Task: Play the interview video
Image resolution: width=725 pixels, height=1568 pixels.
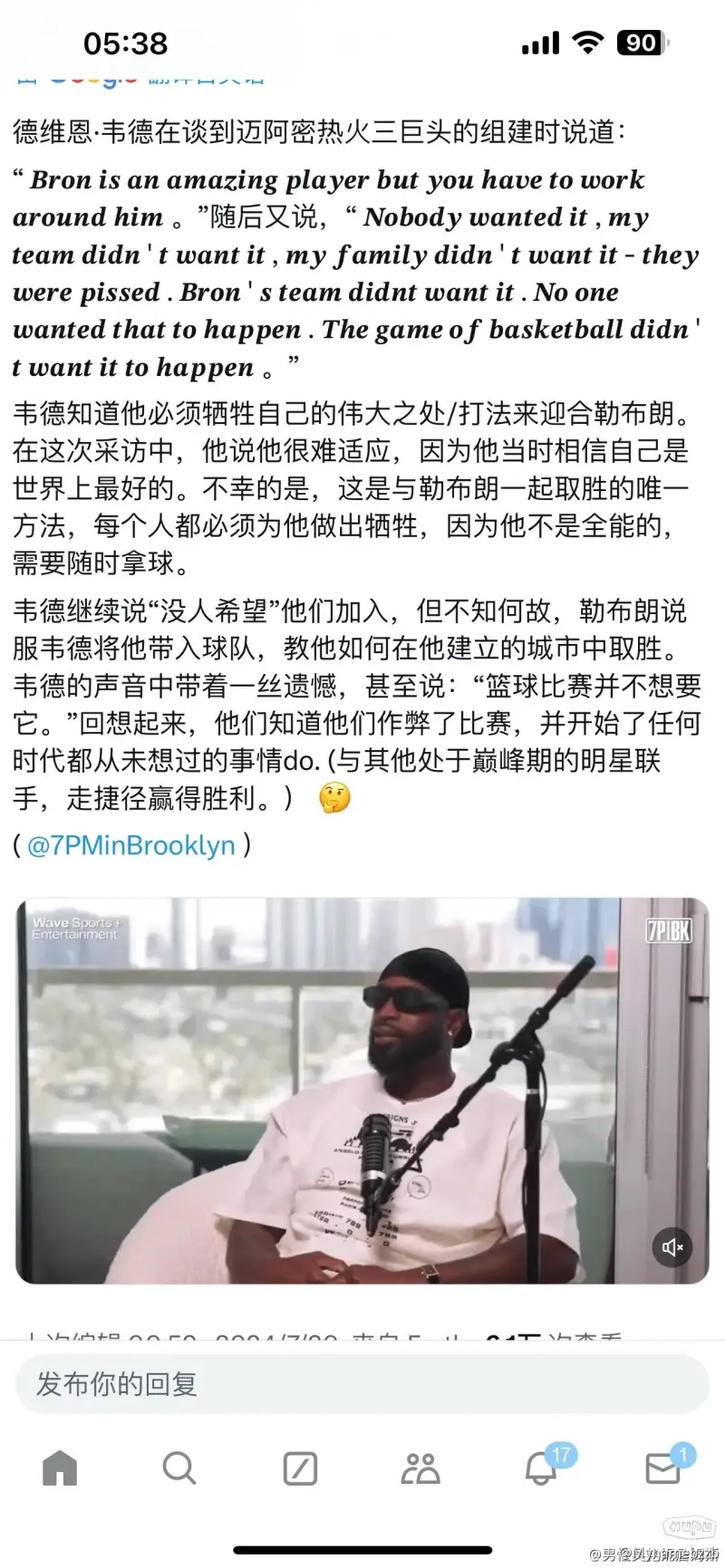Action: tap(362, 1090)
